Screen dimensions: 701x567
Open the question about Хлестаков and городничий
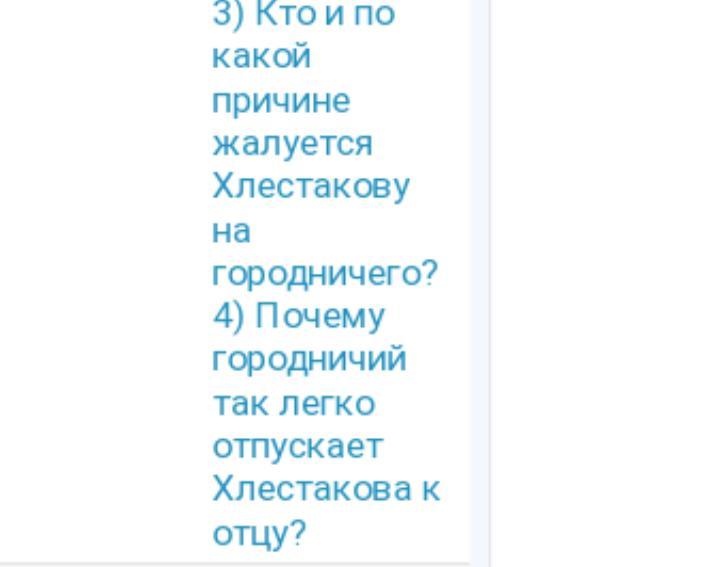[x=325, y=274]
